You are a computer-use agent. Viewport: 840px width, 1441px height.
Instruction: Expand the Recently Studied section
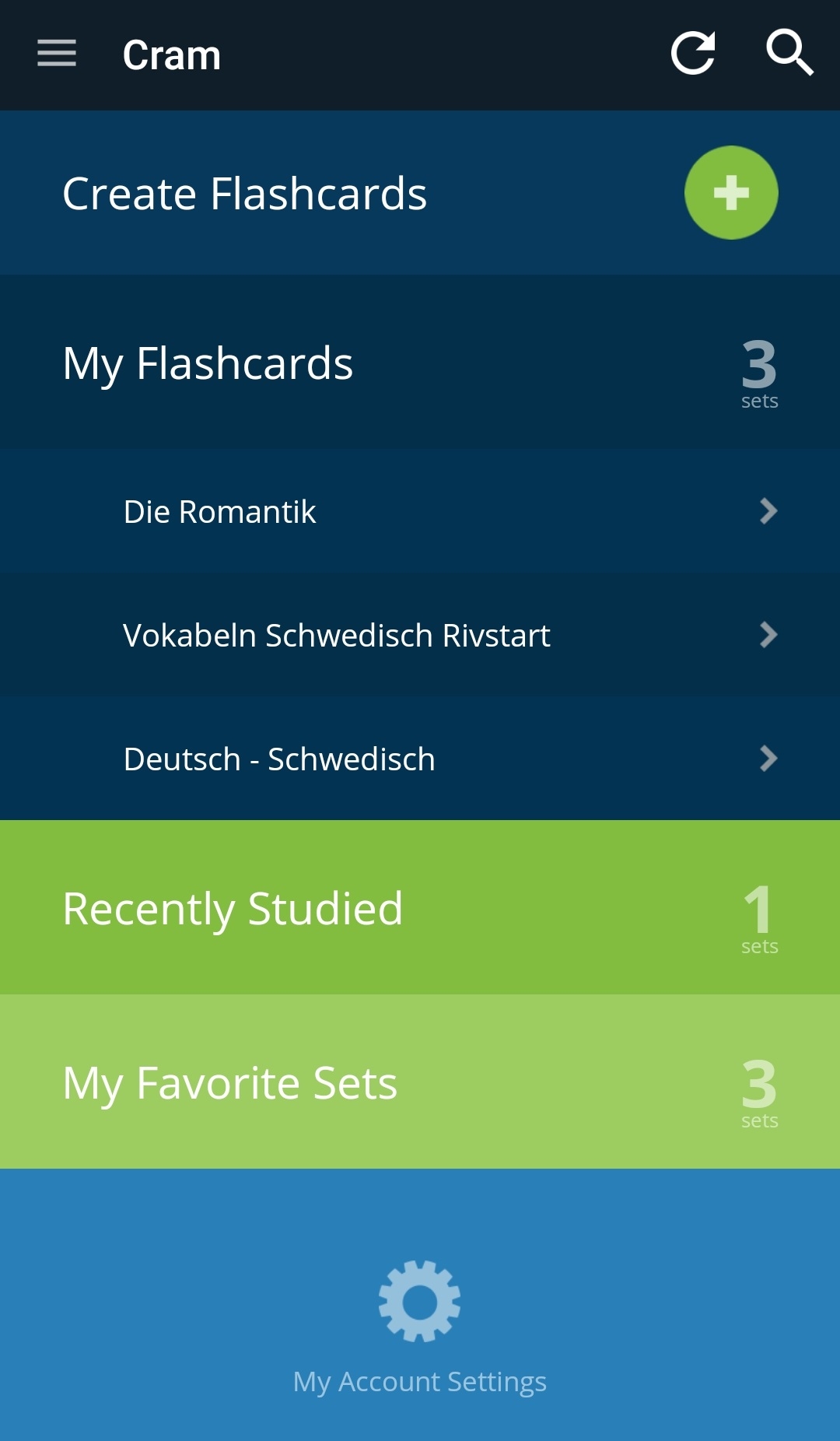(420, 909)
